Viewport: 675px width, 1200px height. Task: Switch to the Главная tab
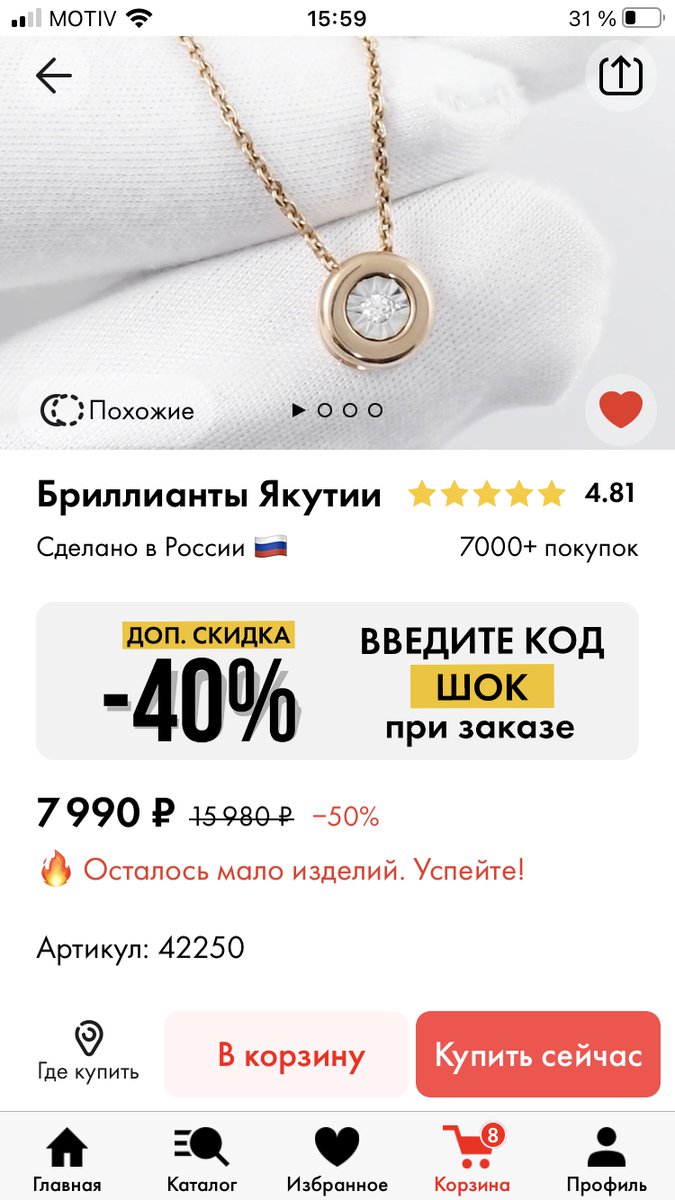pyautogui.click(x=67, y=1160)
